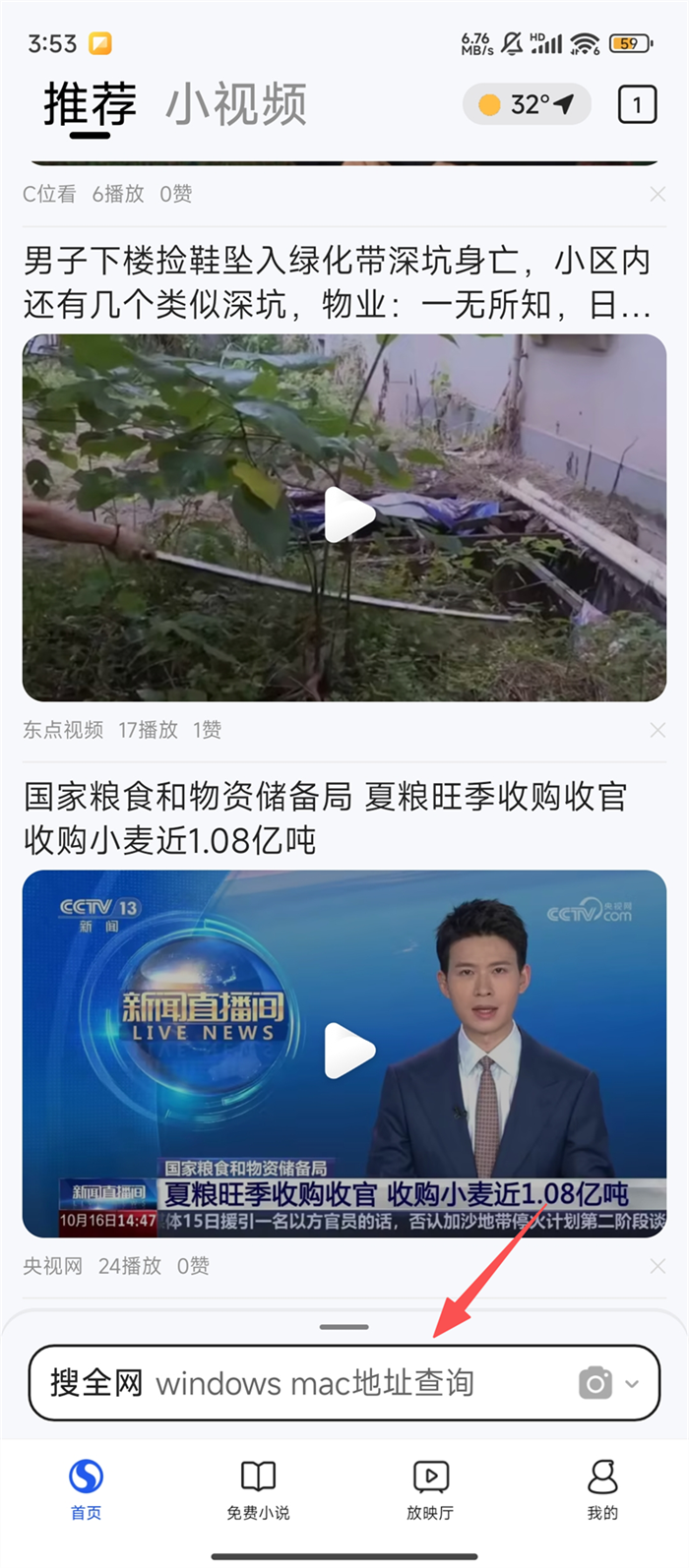Open the 男子下楼捡鞋坠入绿化带深坑 article

[337, 282]
